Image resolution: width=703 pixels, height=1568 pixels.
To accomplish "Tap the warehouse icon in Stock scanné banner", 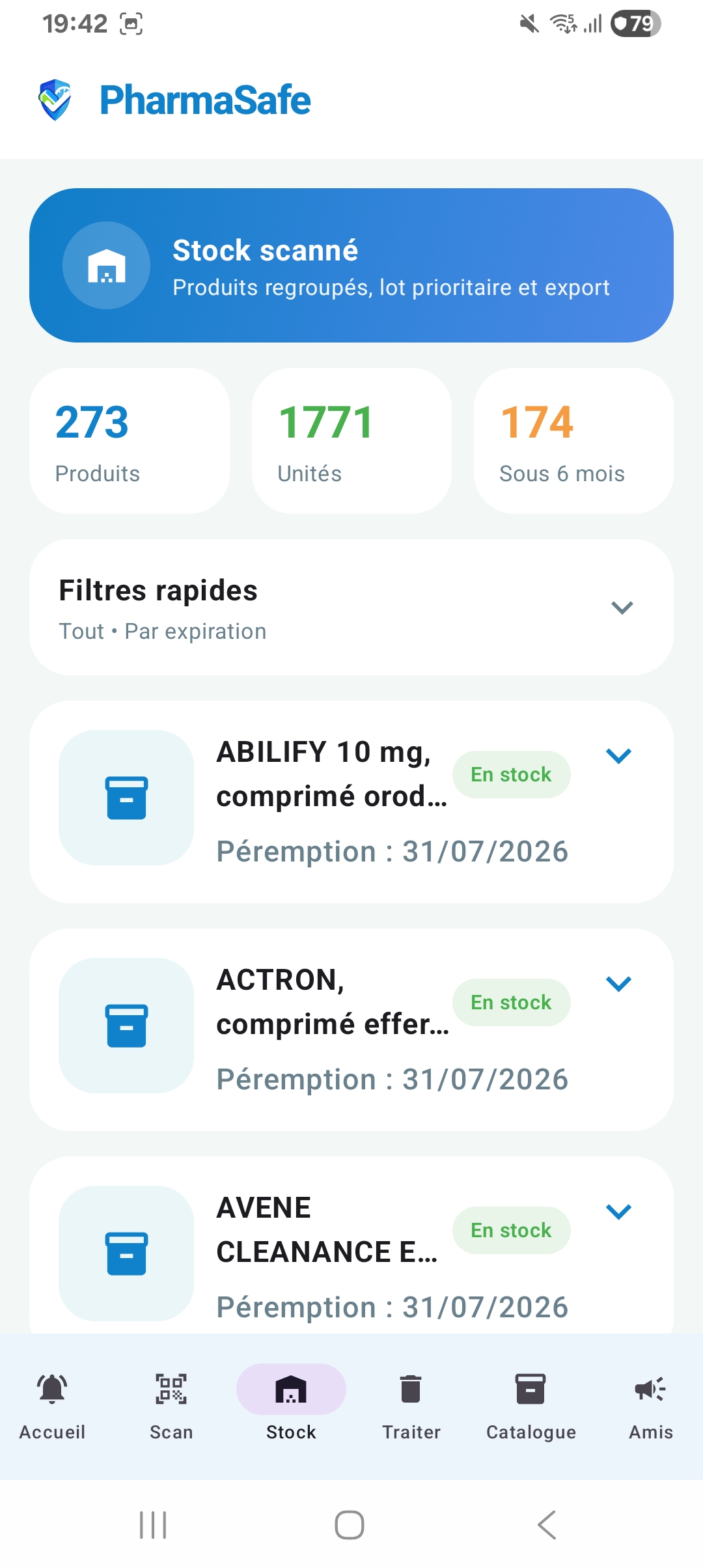I will [106, 265].
